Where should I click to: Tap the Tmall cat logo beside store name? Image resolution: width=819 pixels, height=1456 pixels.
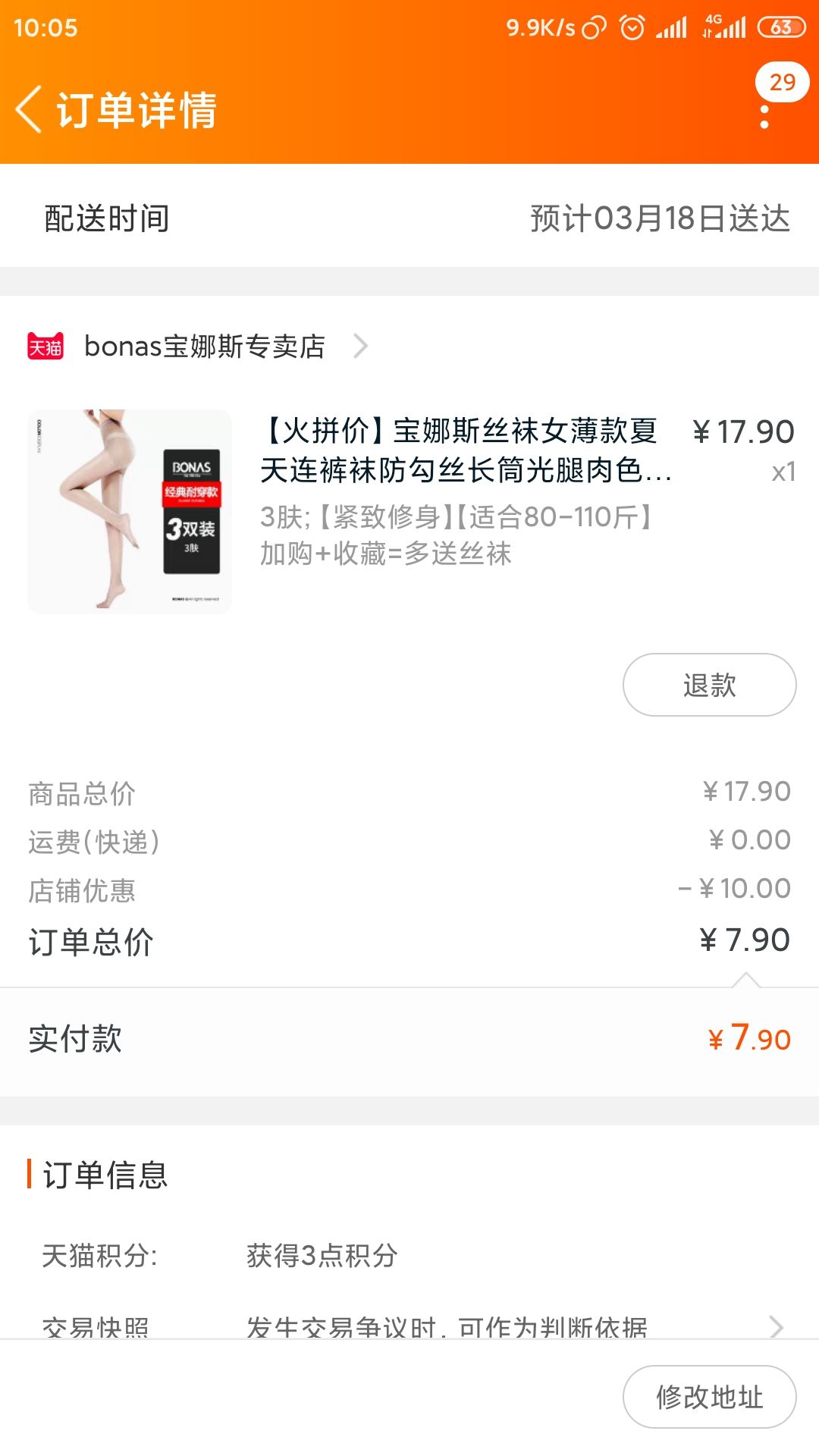point(49,347)
